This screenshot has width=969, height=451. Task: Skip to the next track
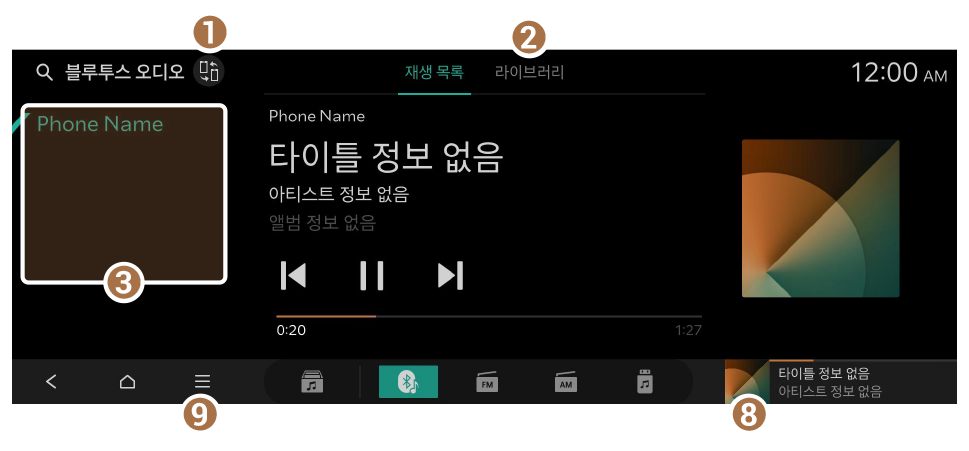(451, 275)
